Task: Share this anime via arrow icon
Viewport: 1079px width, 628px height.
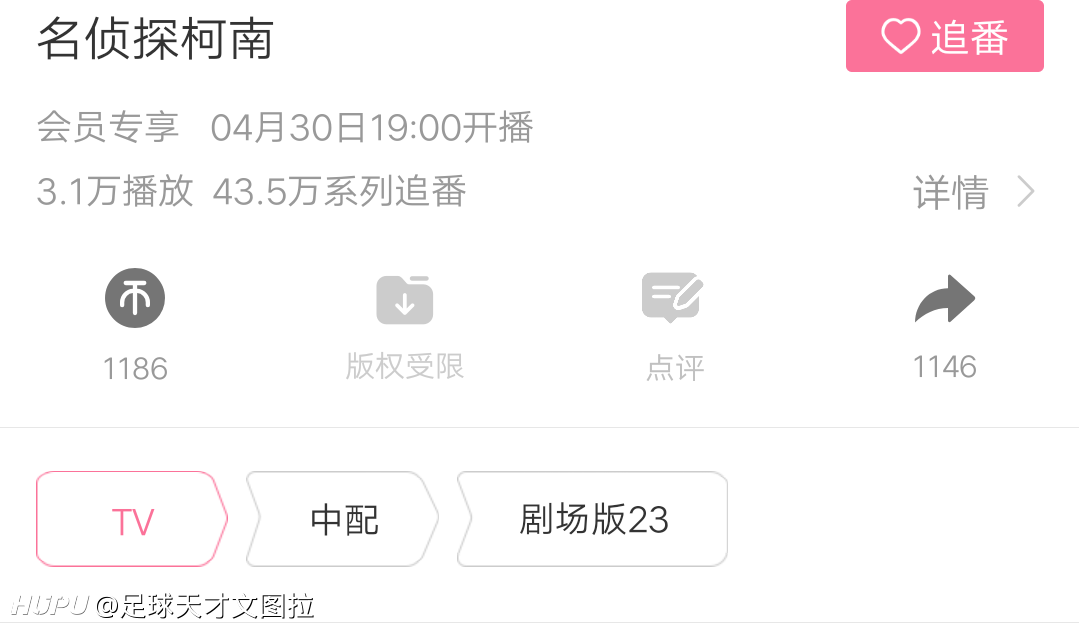Action: point(944,300)
